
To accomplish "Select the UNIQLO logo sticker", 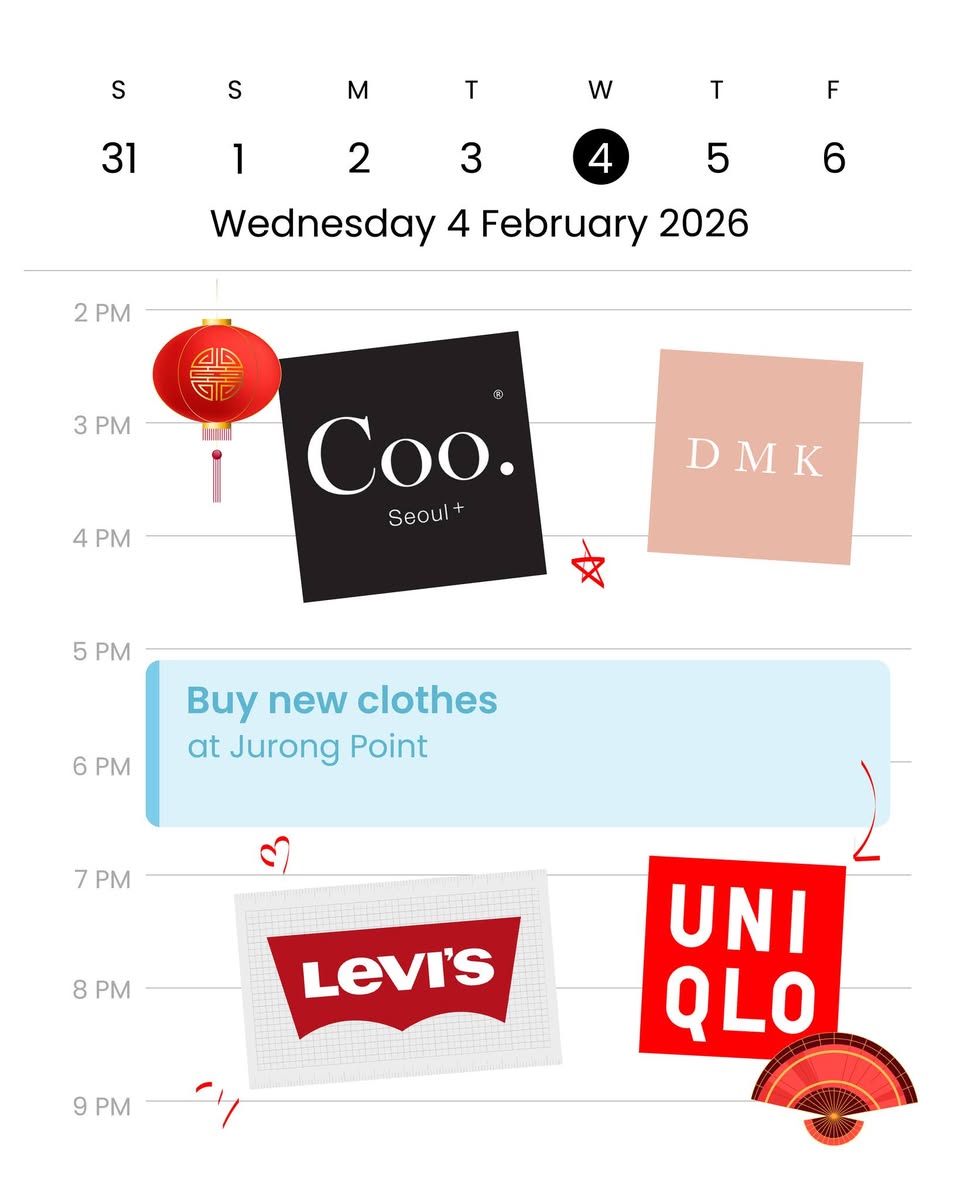I will 742,955.
